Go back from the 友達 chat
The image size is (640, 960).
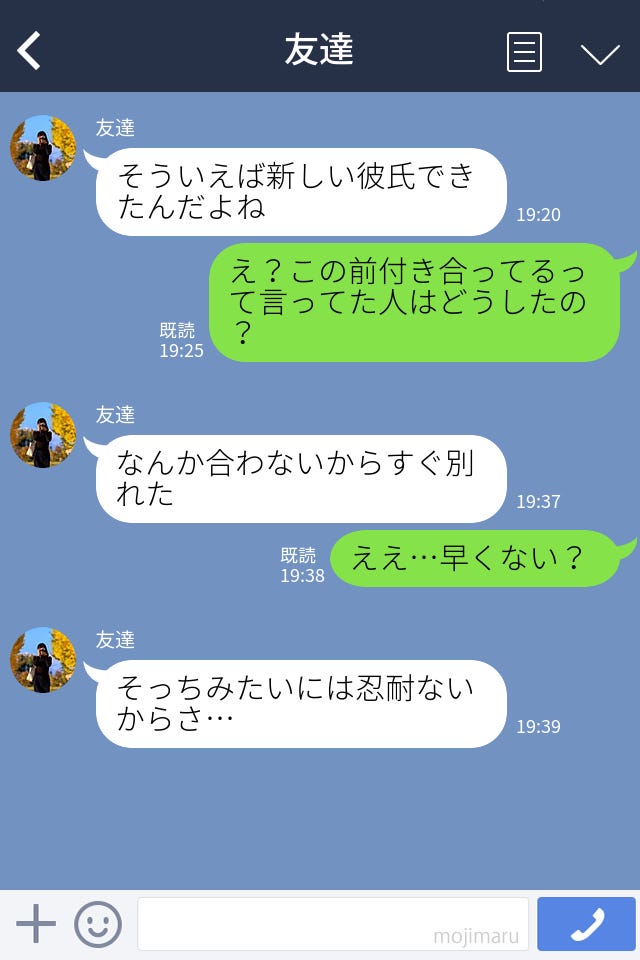[x=29, y=51]
